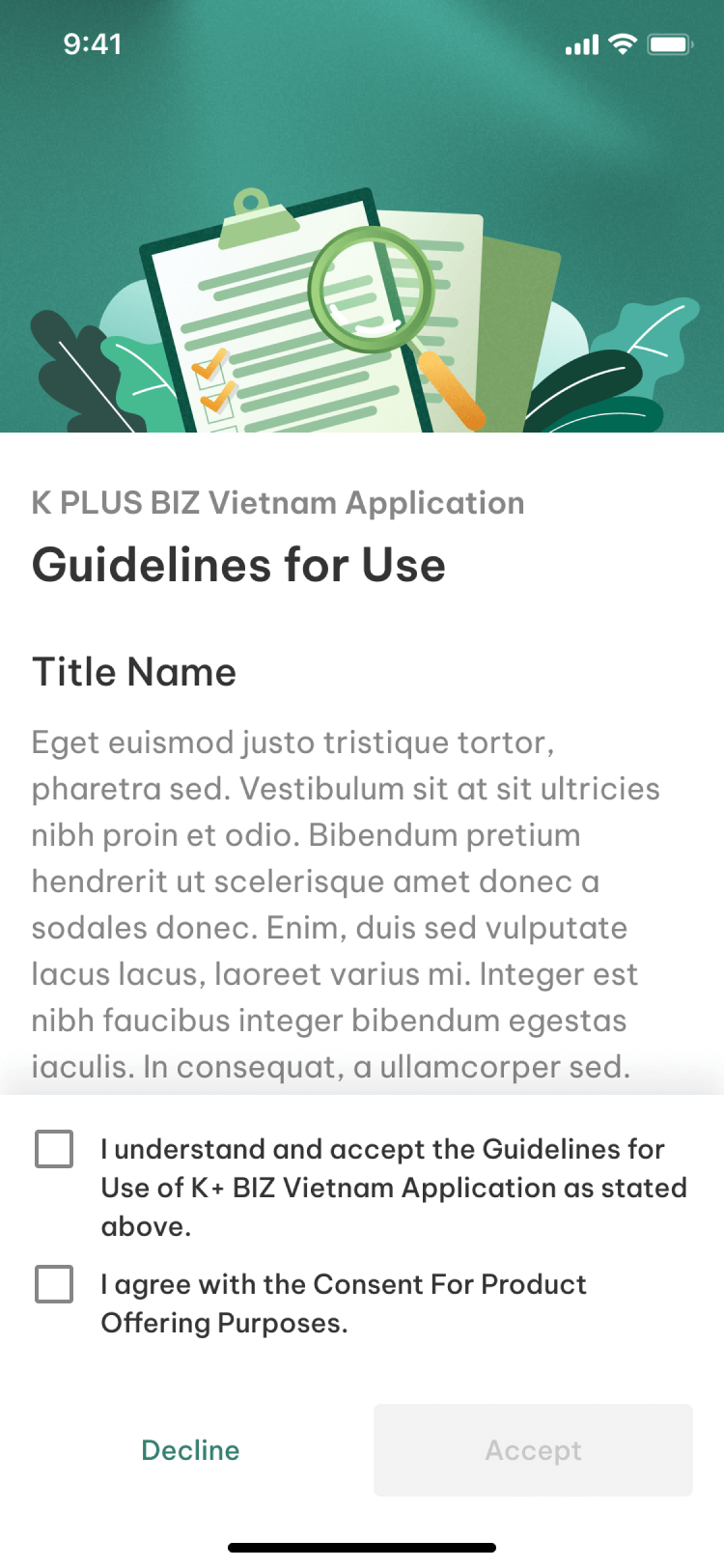724x1568 pixels.
Task: Check the Guidelines for Use acceptance box
Action: coord(54,1149)
